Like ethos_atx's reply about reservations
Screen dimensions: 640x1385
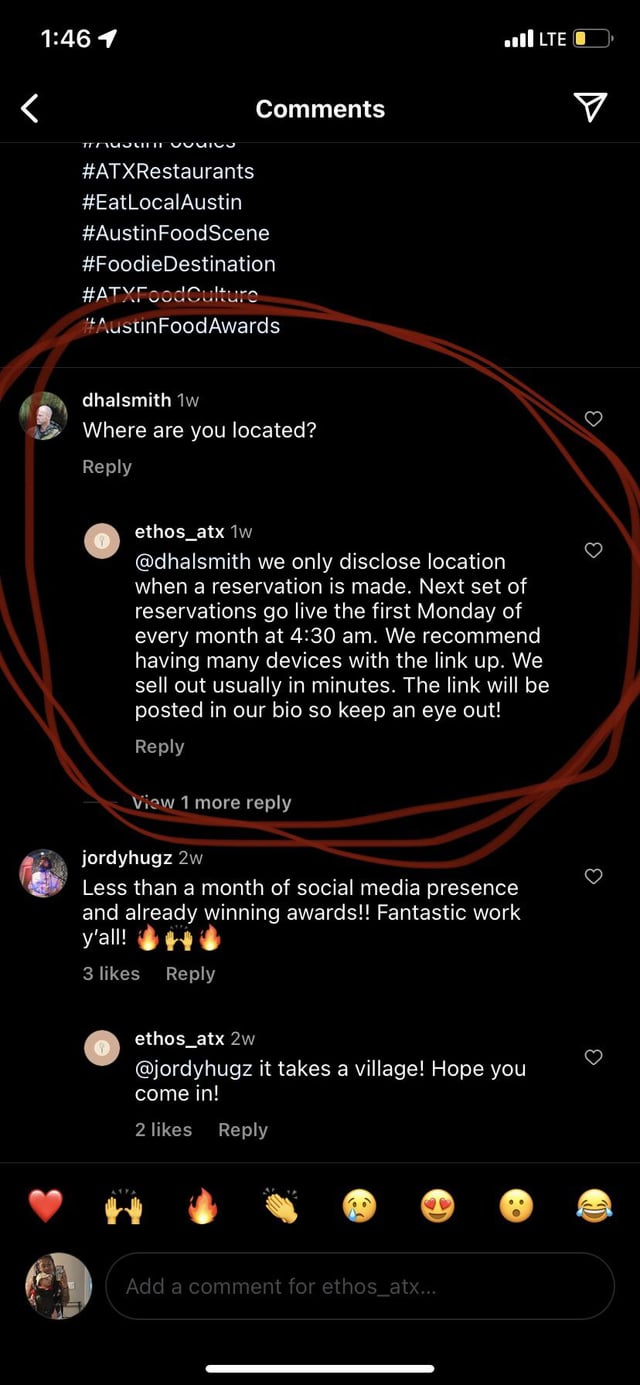coord(593,550)
